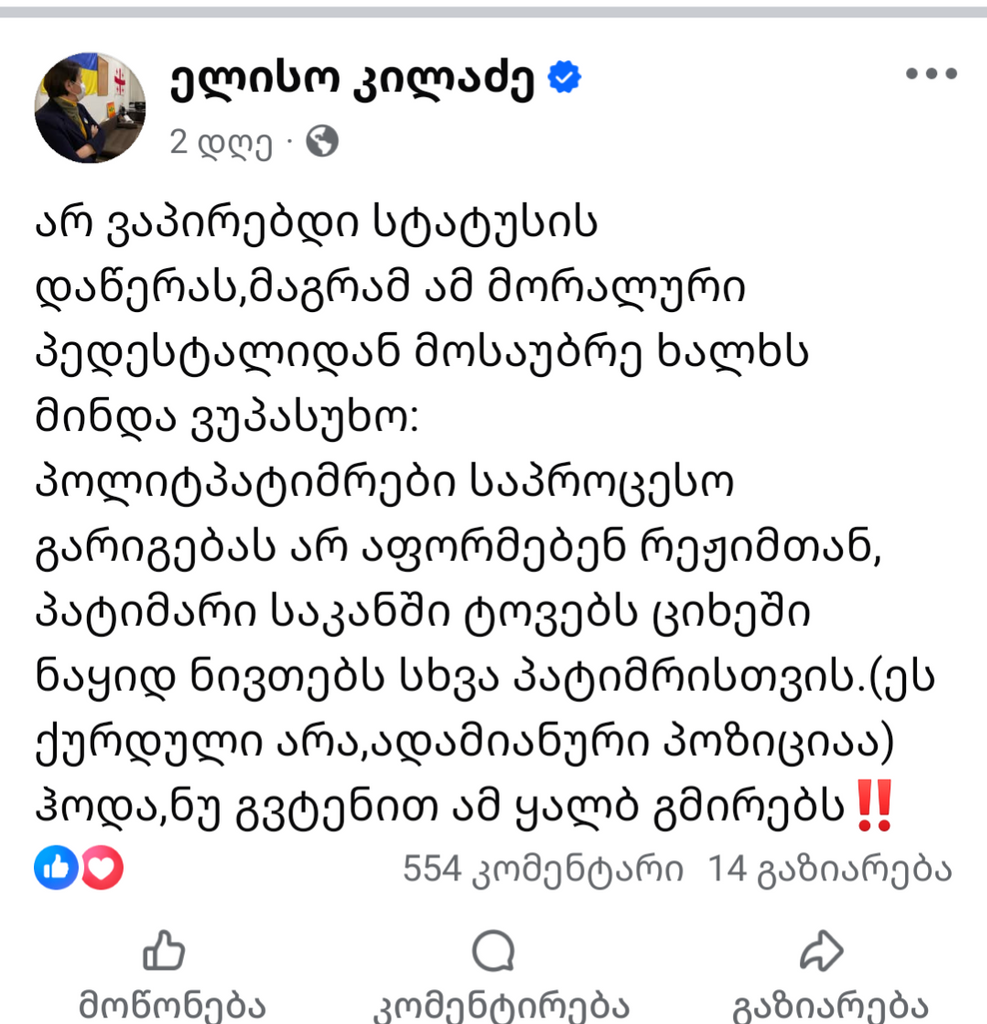The width and height of the screenshot is (987, 1024).
Task: Share the post with გაზიარება button
Action: tap(829, 975)
